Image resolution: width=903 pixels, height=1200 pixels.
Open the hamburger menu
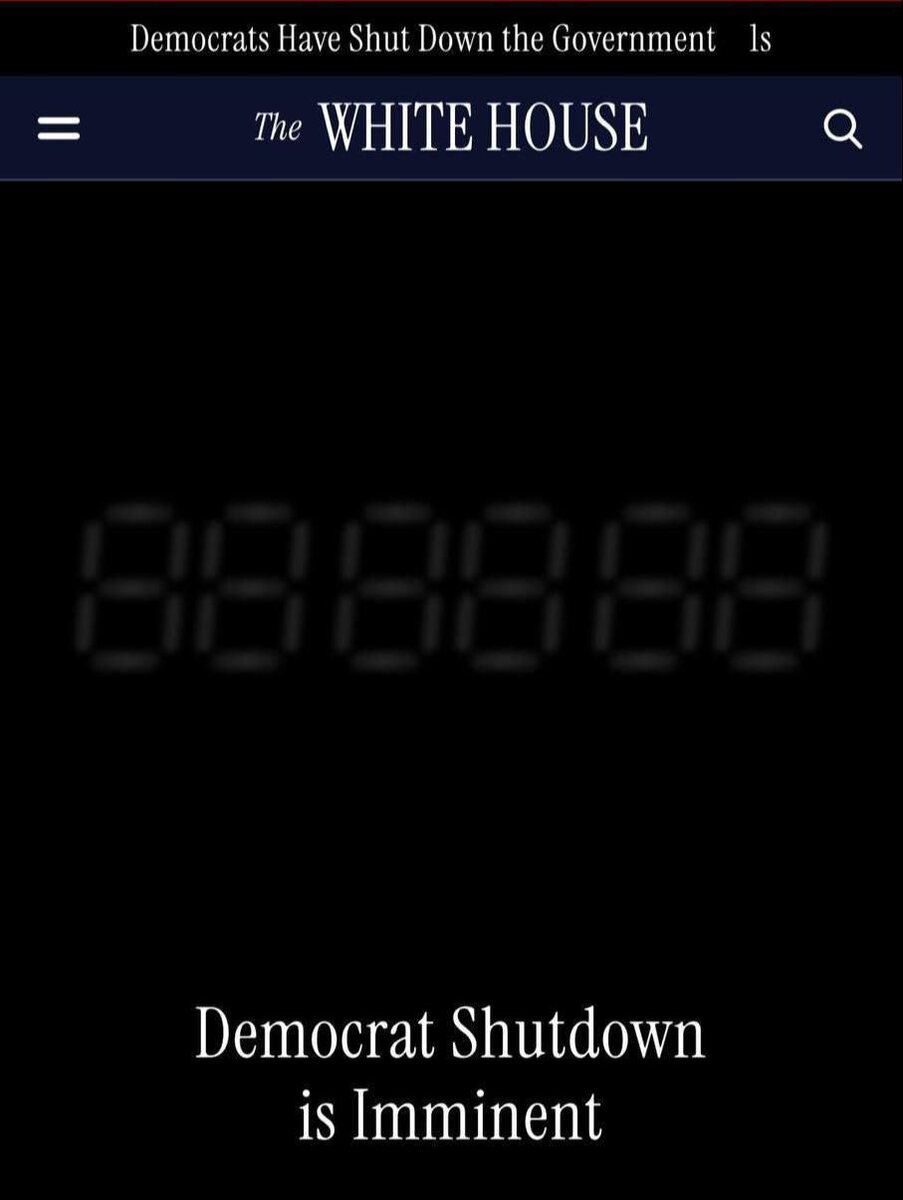(58, 129)
